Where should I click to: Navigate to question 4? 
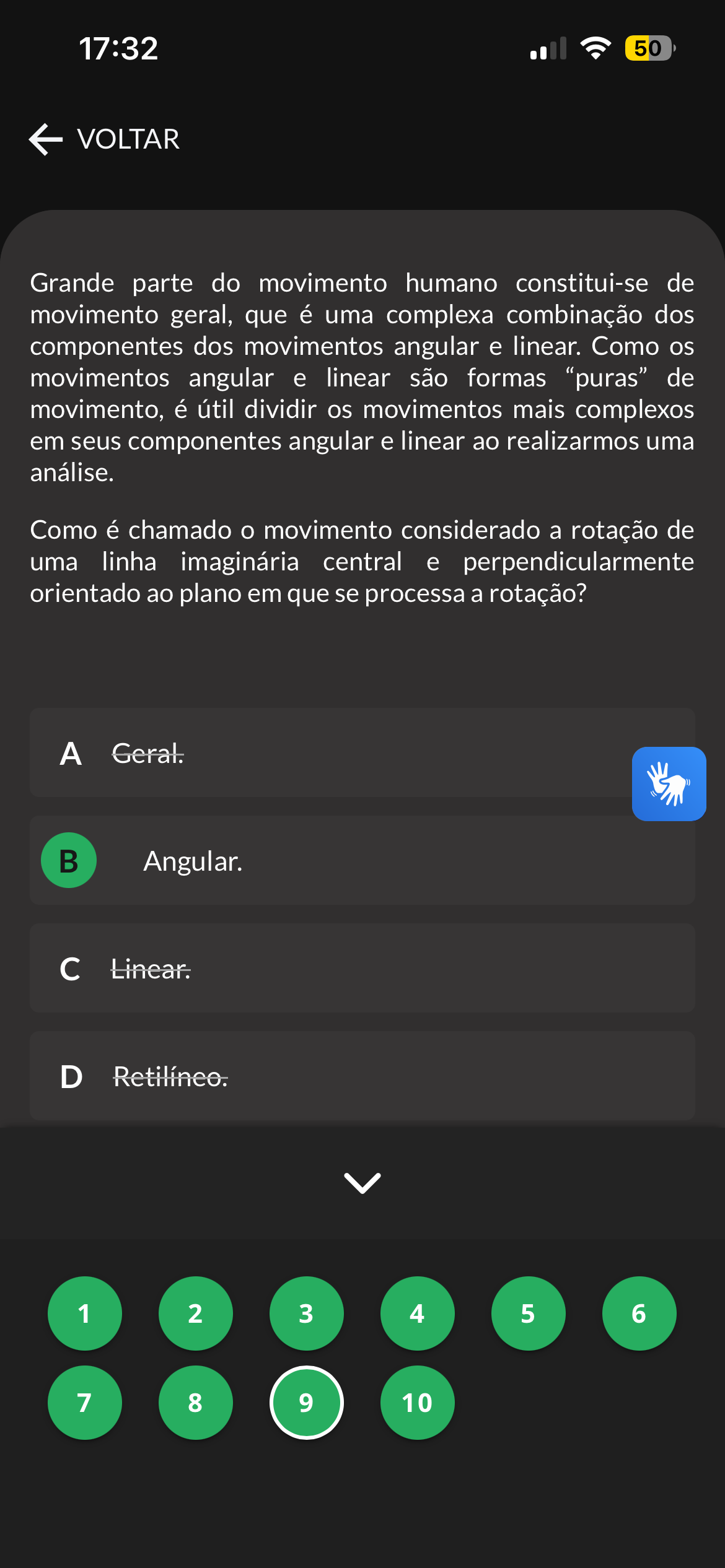click(x=418, y=1313)
